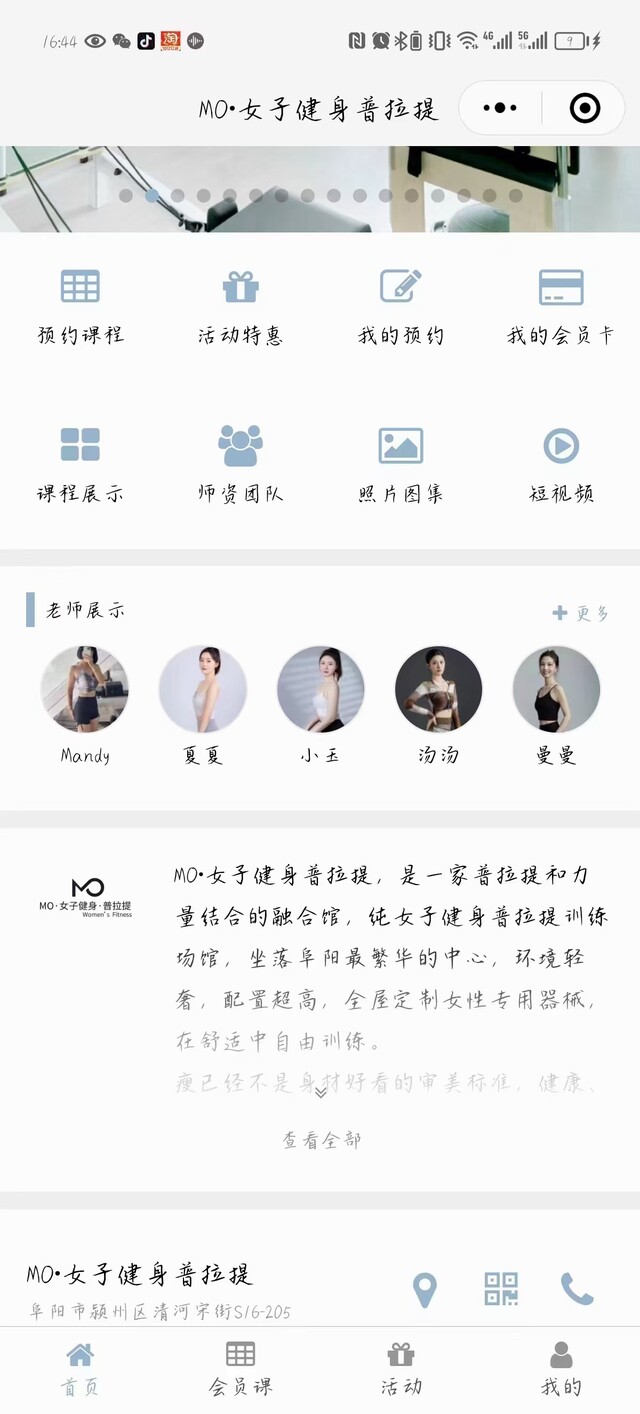The height and width of the screenshot is (1414, 640).
Task: Open the studio location map pin
Action: tap(425, 1290)
